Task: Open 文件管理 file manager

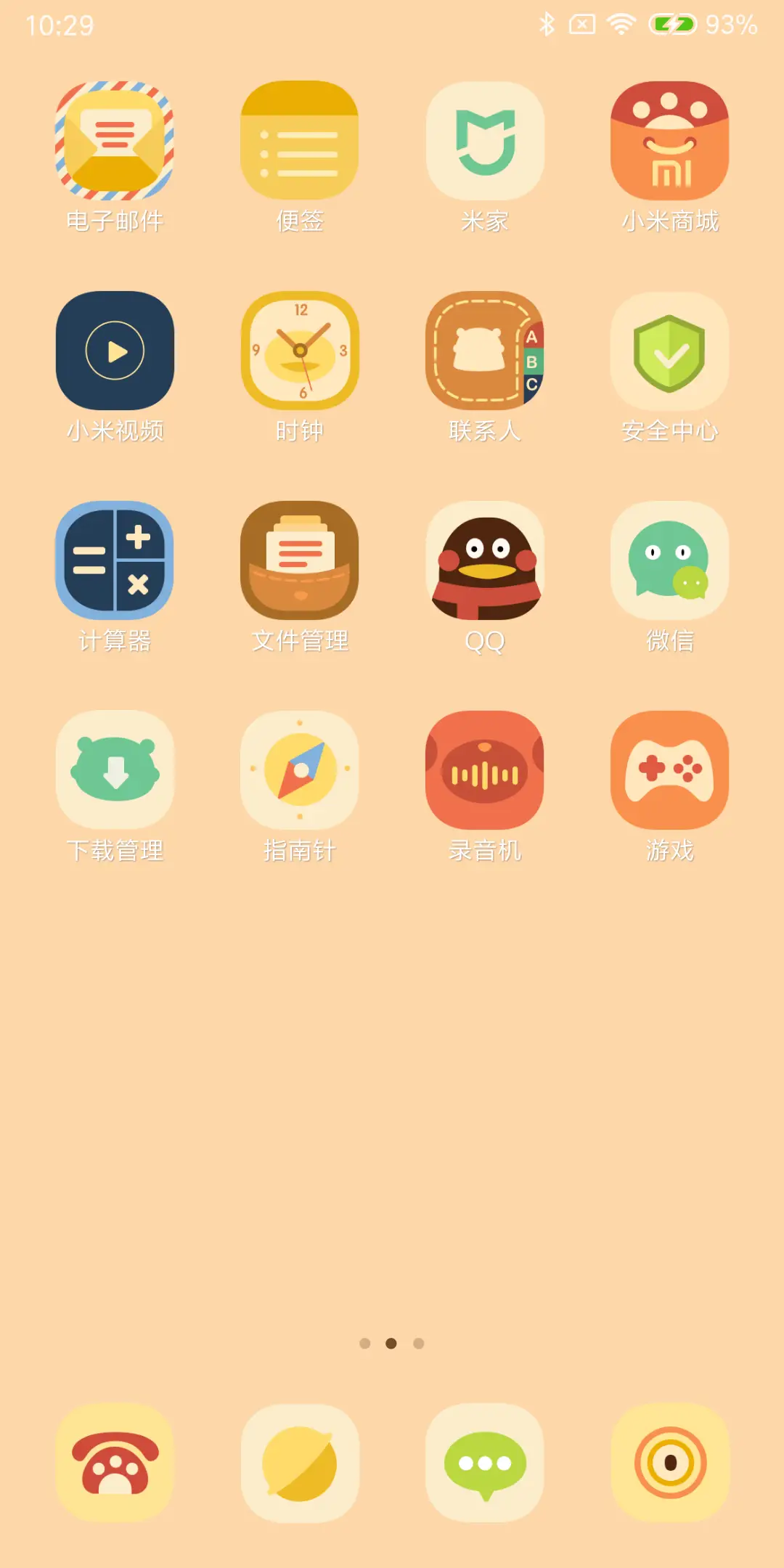Action: pyautogui.click(x=300, y=560)
